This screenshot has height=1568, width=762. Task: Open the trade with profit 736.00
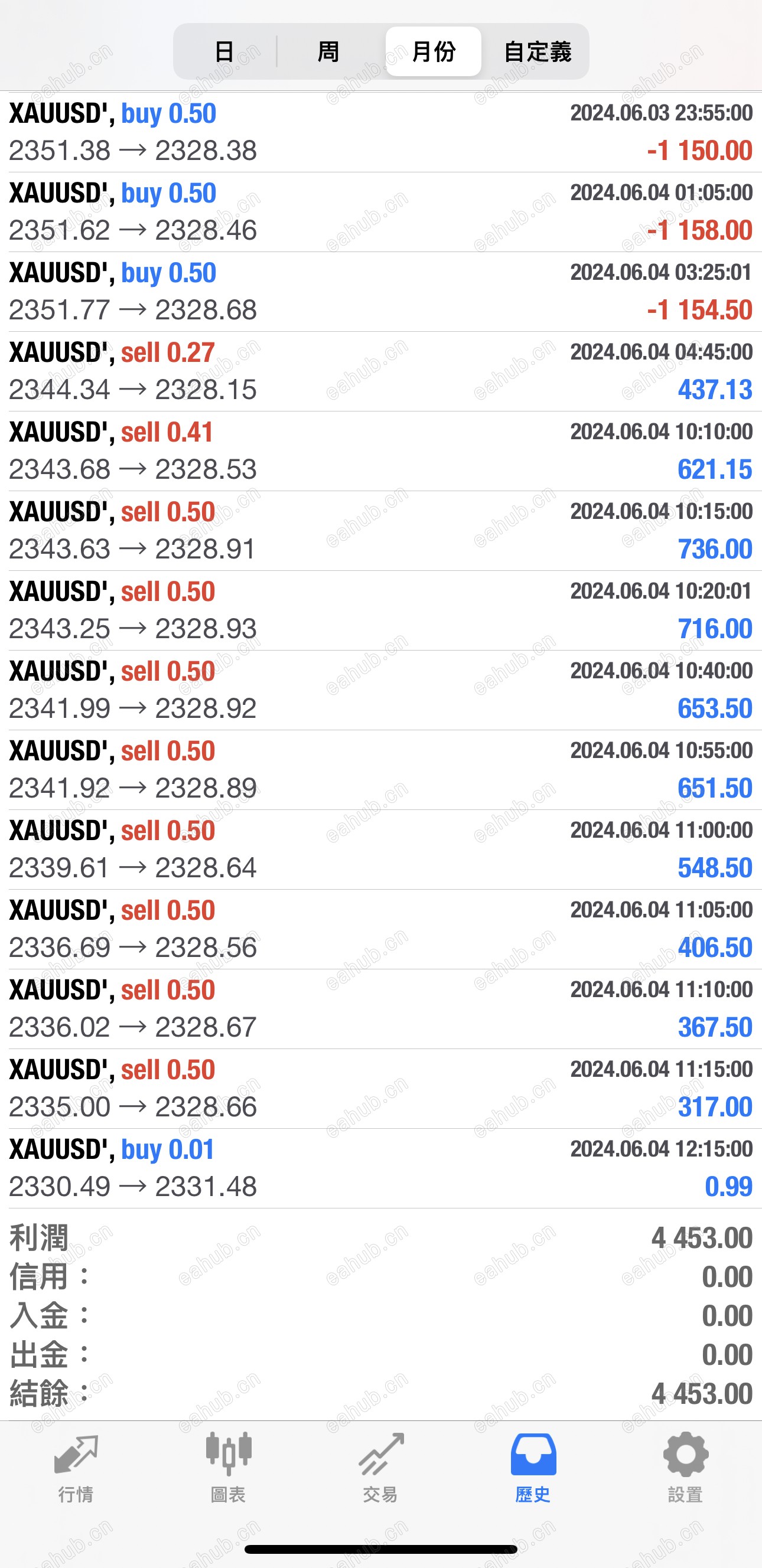click(x=380, y=531)
